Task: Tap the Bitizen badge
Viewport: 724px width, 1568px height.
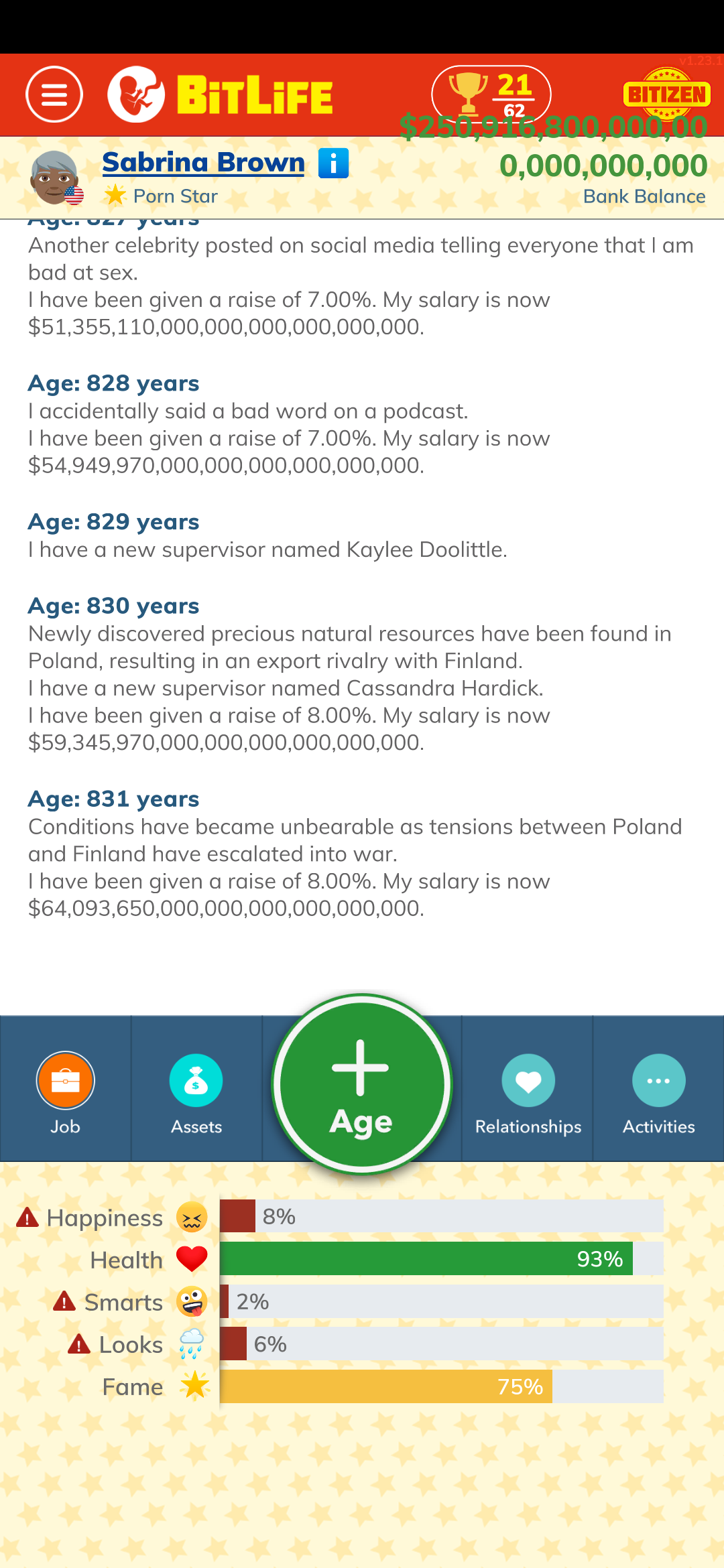Action: click(x=666, y=94)
